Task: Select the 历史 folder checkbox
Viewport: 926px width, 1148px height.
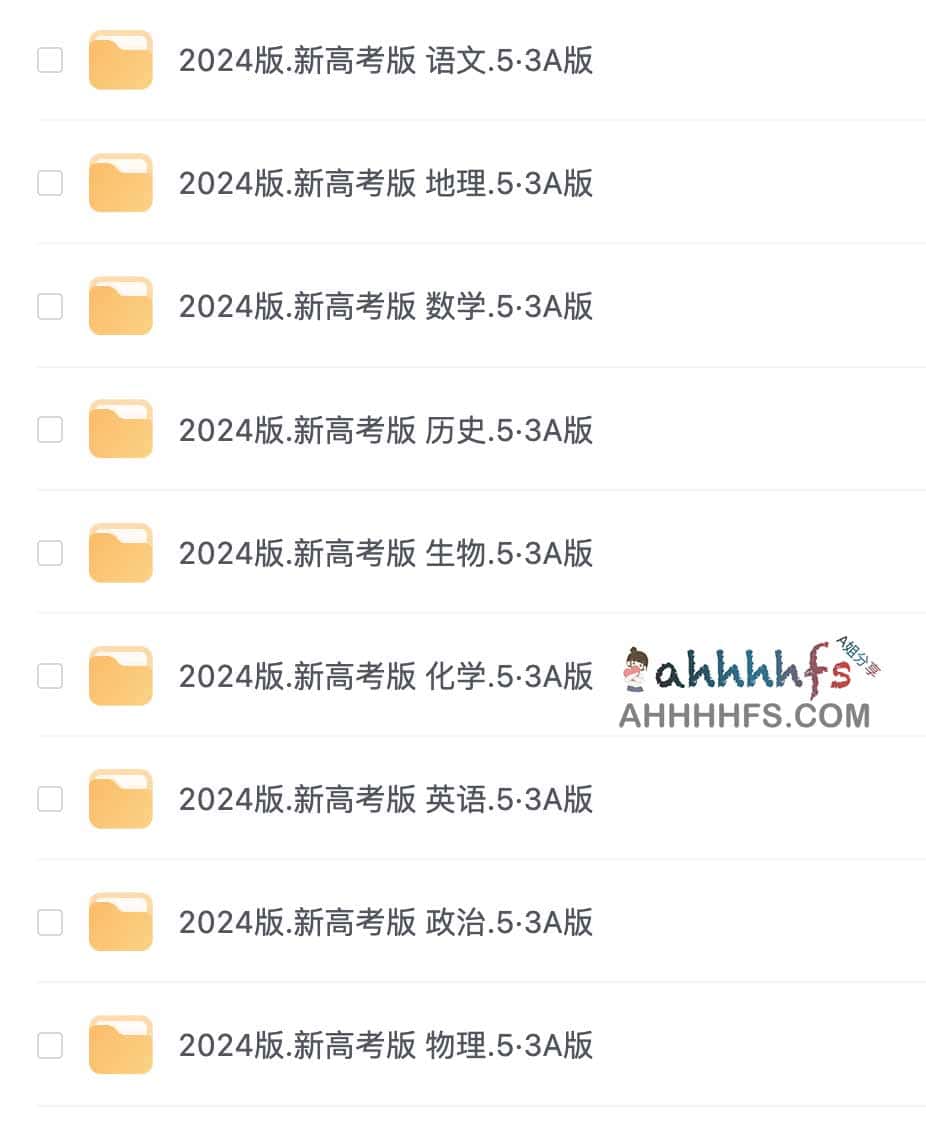Action: pyautogui.click(x=50, y=429)
